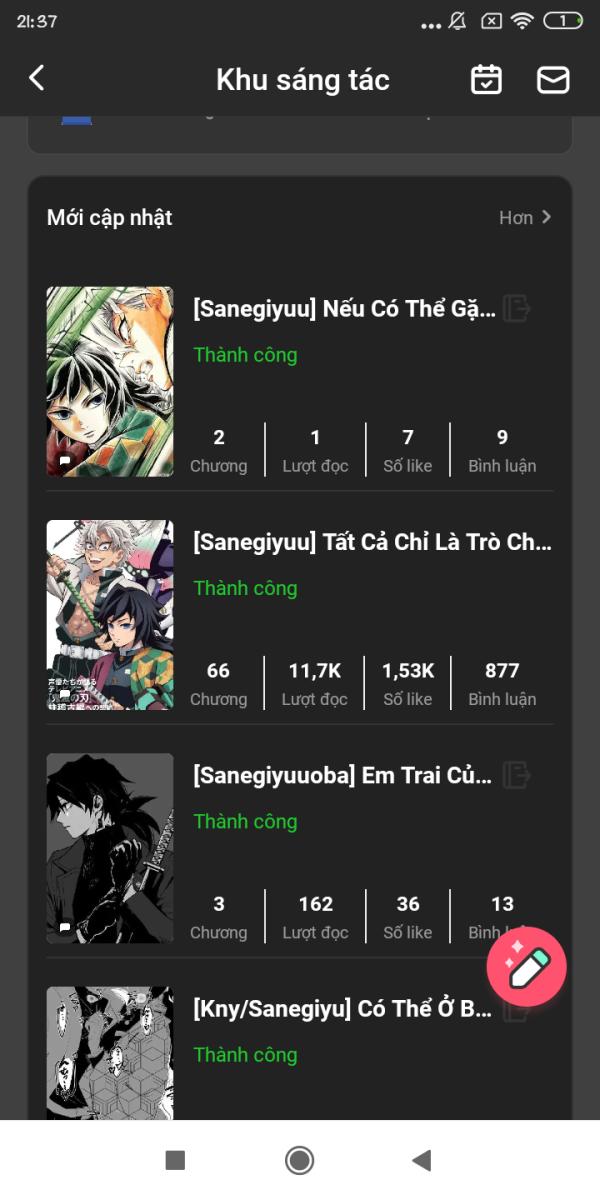The image size is (600, 1200).
Task: Open the story Có Thể Ở B...
Action: point(341,1008)
